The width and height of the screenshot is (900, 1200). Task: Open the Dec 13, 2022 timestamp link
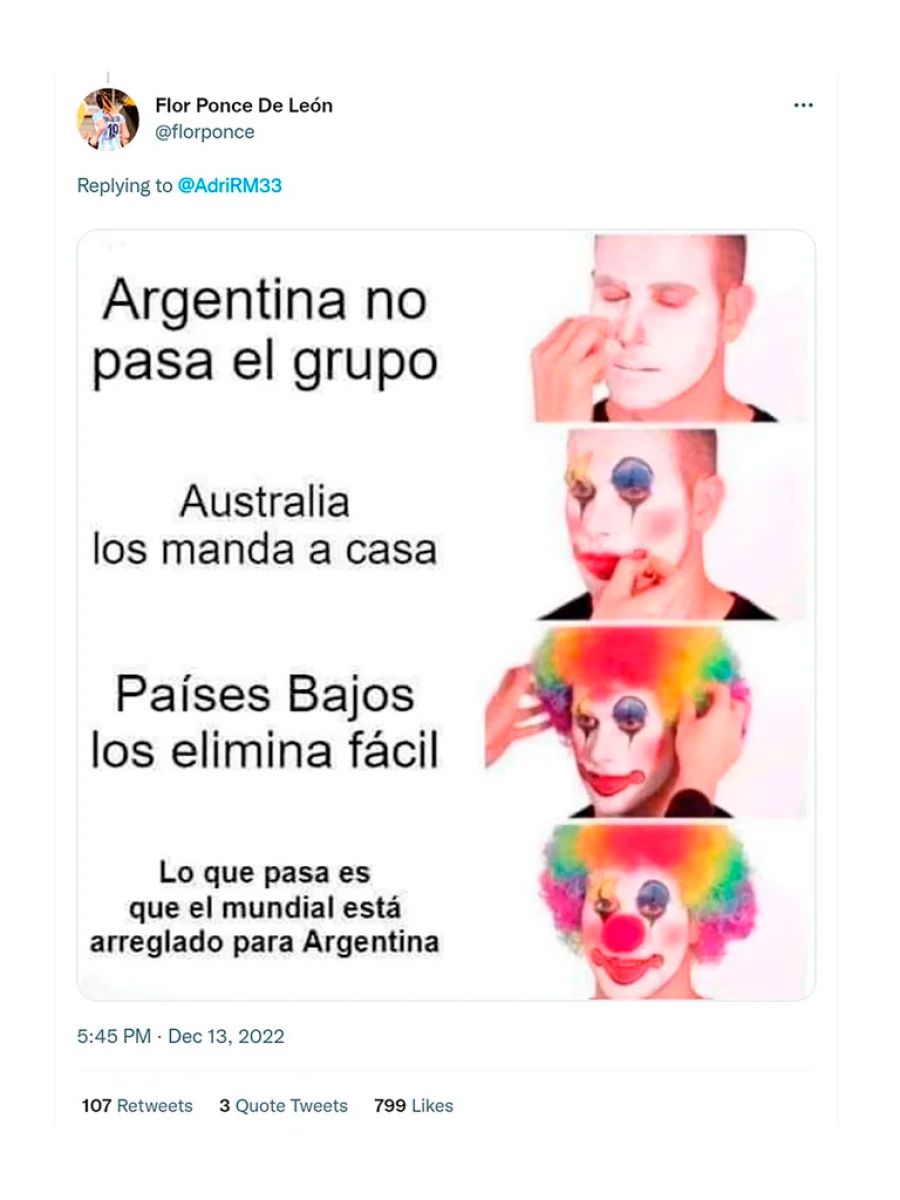[x=181, y=1036]
